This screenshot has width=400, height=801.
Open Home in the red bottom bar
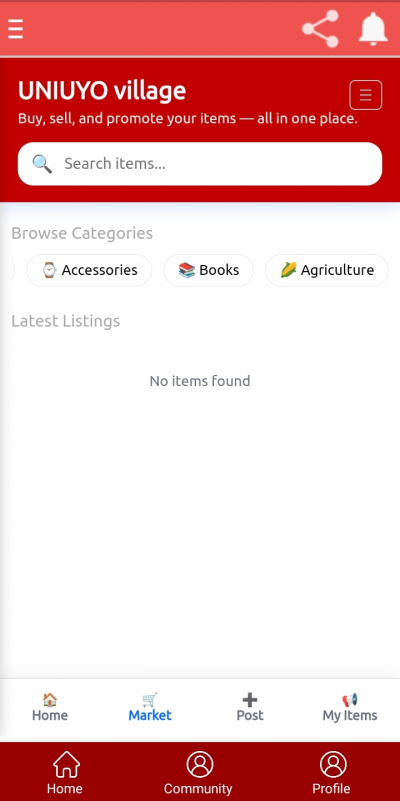(x=66, y=773)
